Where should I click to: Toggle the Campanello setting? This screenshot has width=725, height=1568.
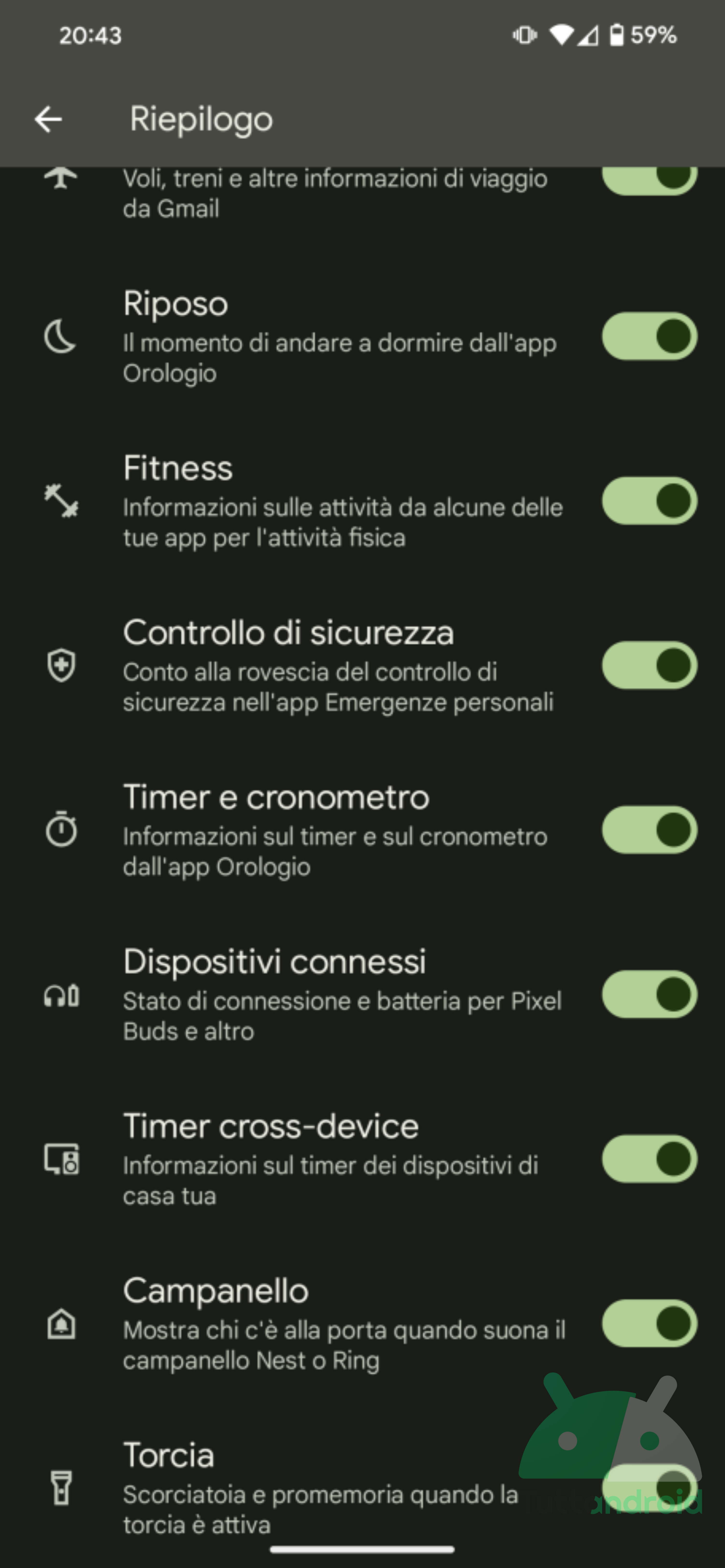tap(650, 1323)
